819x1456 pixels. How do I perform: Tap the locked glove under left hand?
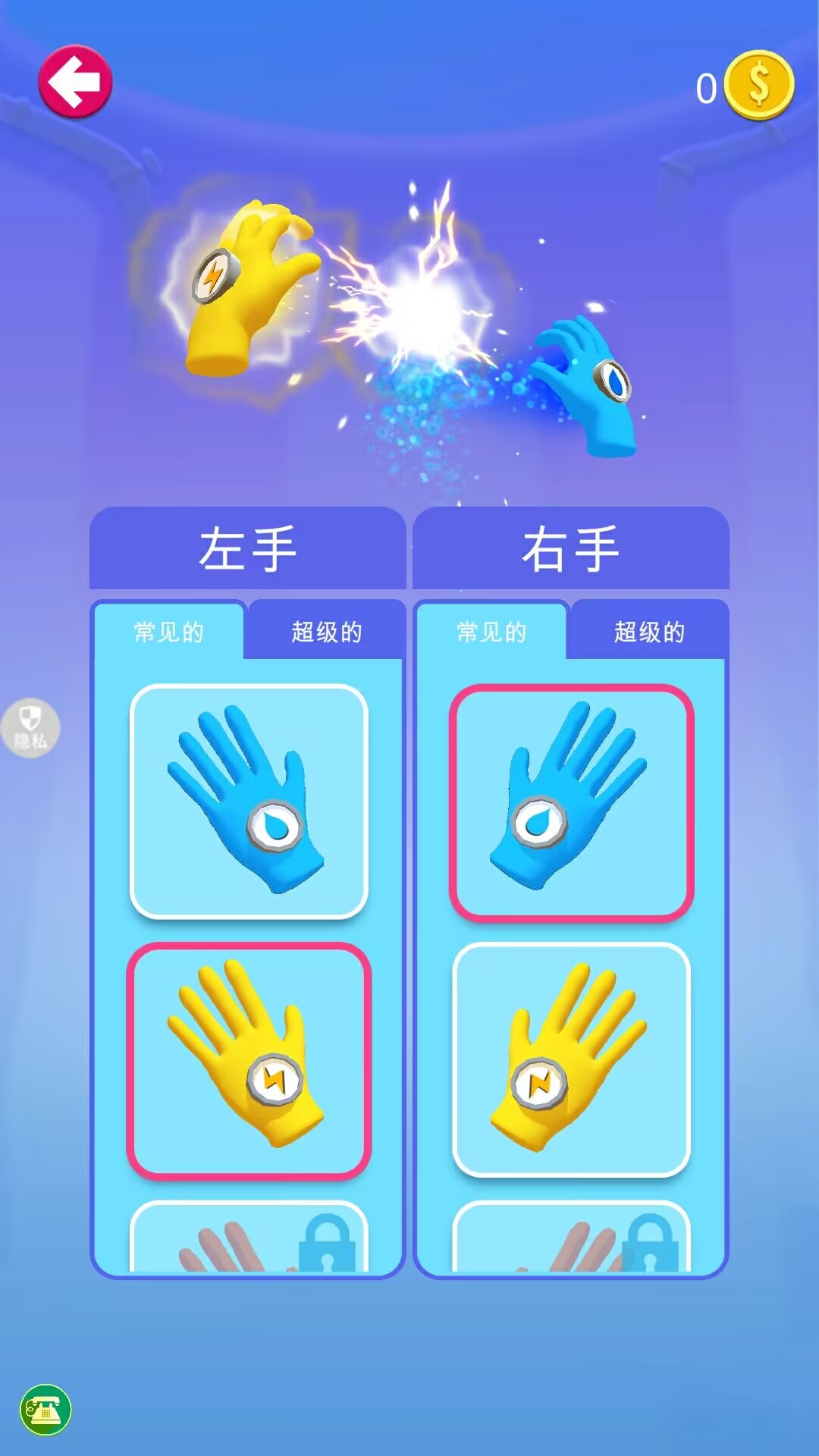[x=249, y=1237]
